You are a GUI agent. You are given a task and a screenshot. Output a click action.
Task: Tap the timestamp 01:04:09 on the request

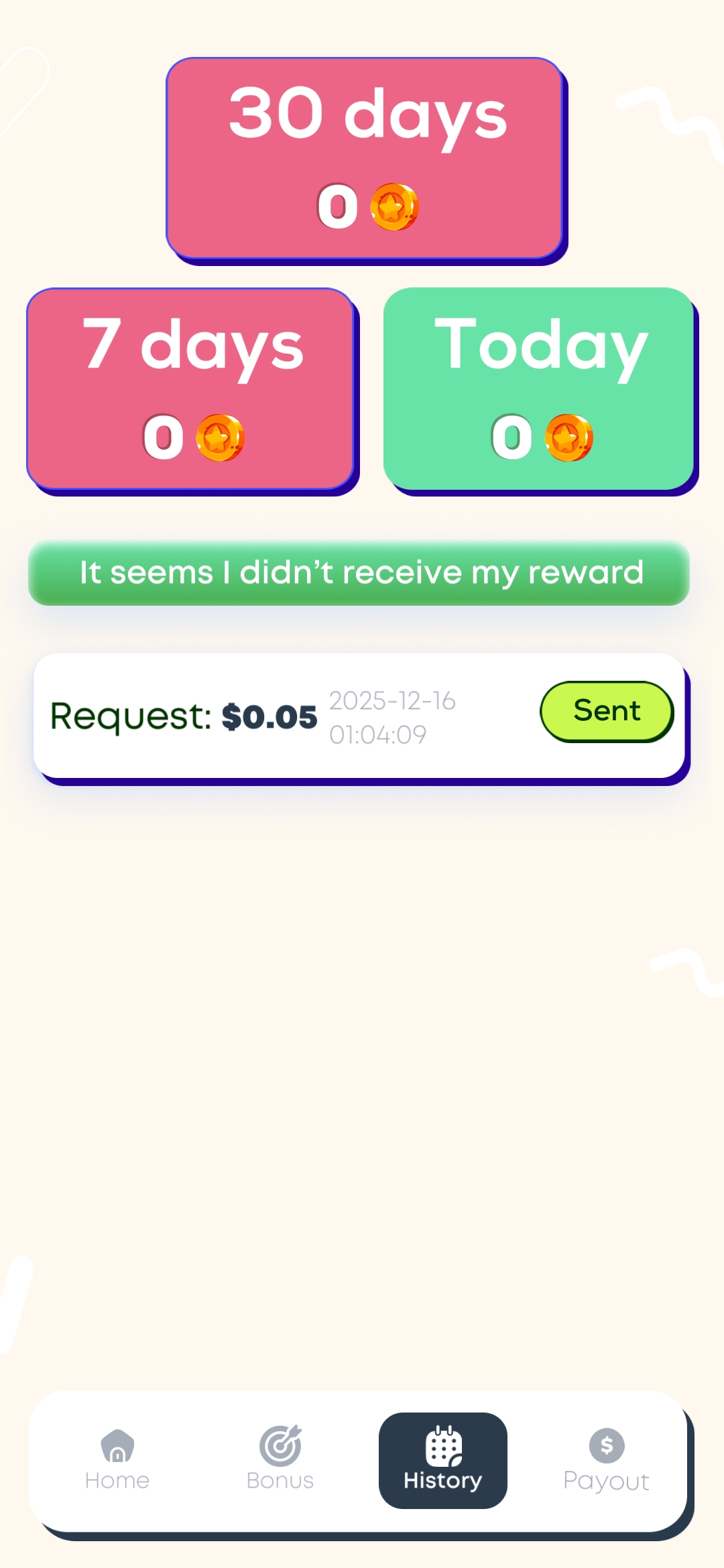[379, 734]
